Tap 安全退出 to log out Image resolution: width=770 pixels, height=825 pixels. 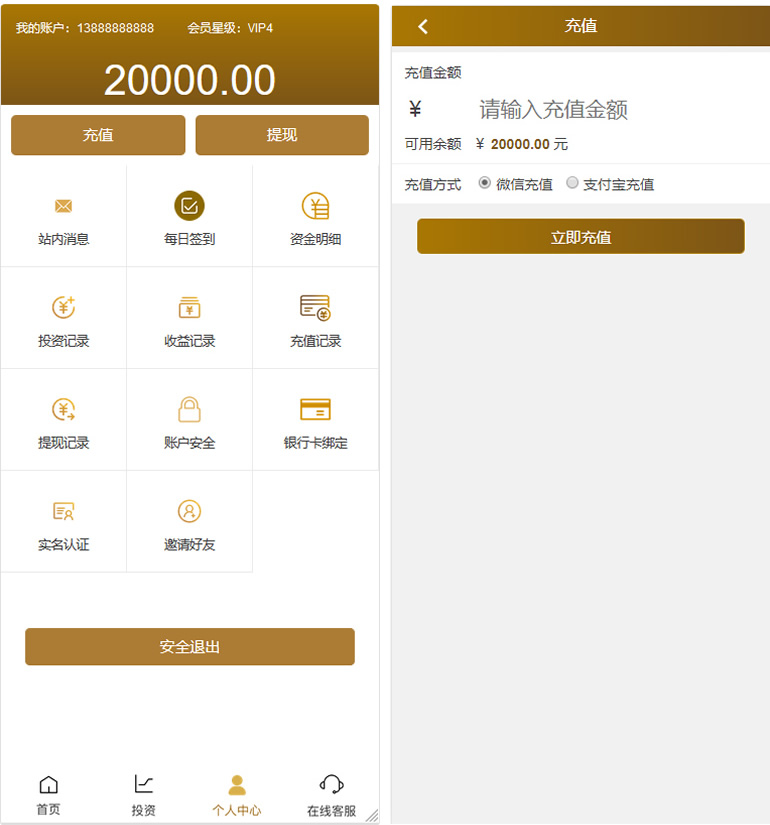pyautogui.click(x=190, y=647)
